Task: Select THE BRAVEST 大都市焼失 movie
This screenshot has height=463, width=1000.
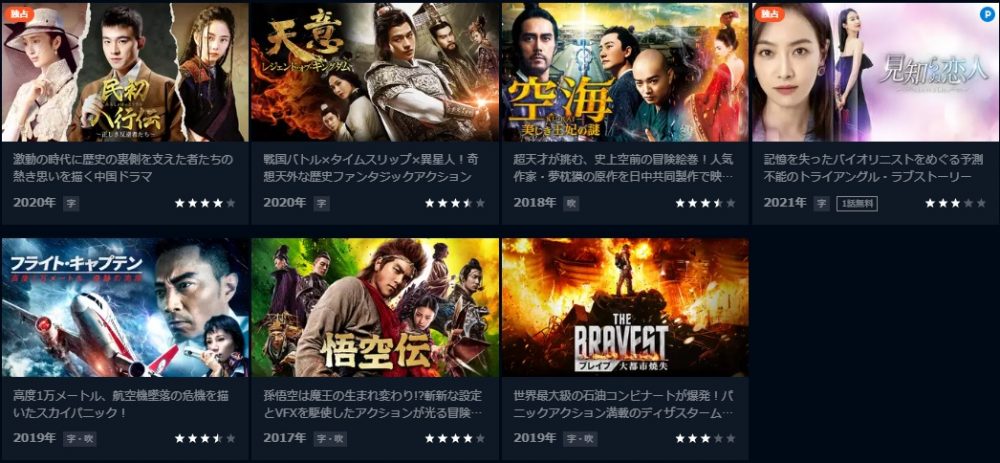Action: tap(625, 308)
